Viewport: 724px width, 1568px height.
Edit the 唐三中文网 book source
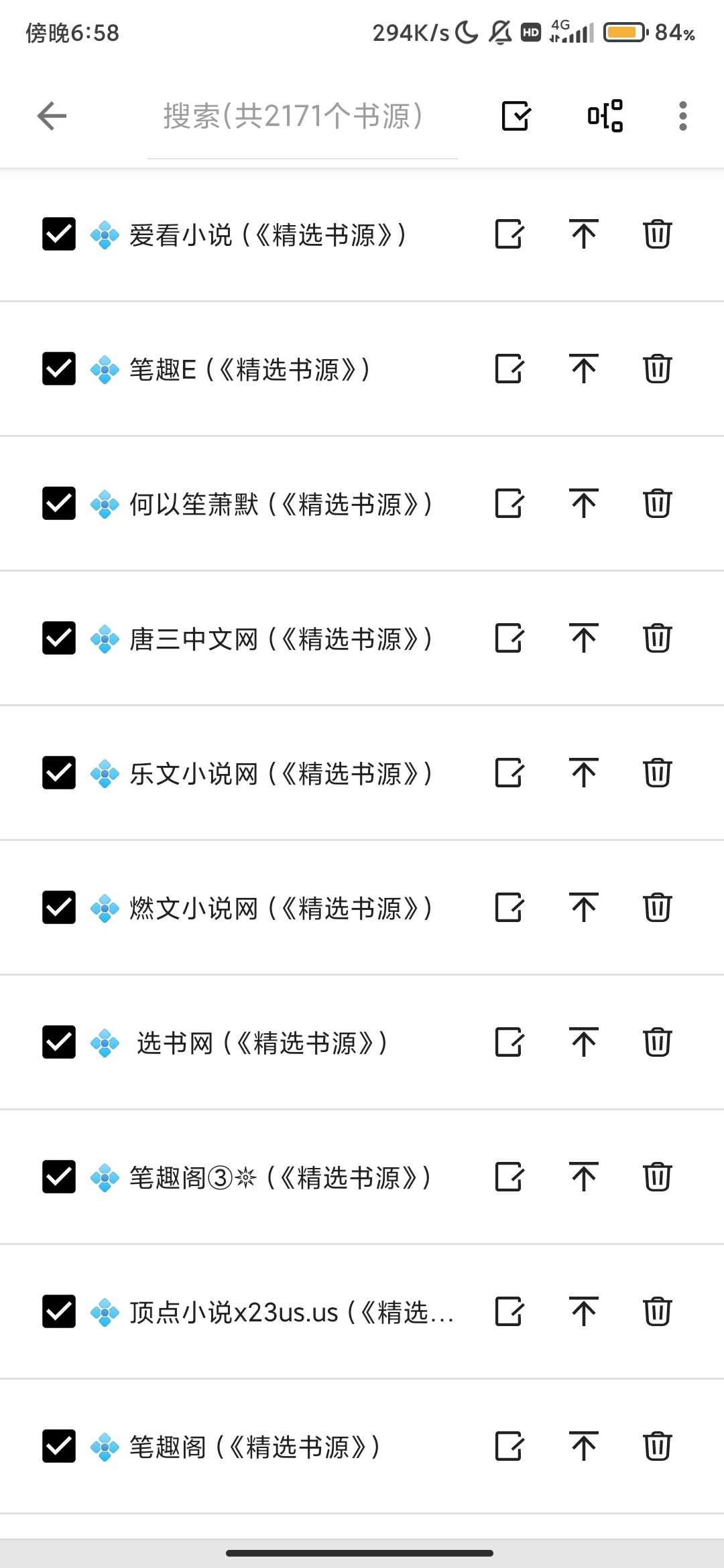[509, 638]
